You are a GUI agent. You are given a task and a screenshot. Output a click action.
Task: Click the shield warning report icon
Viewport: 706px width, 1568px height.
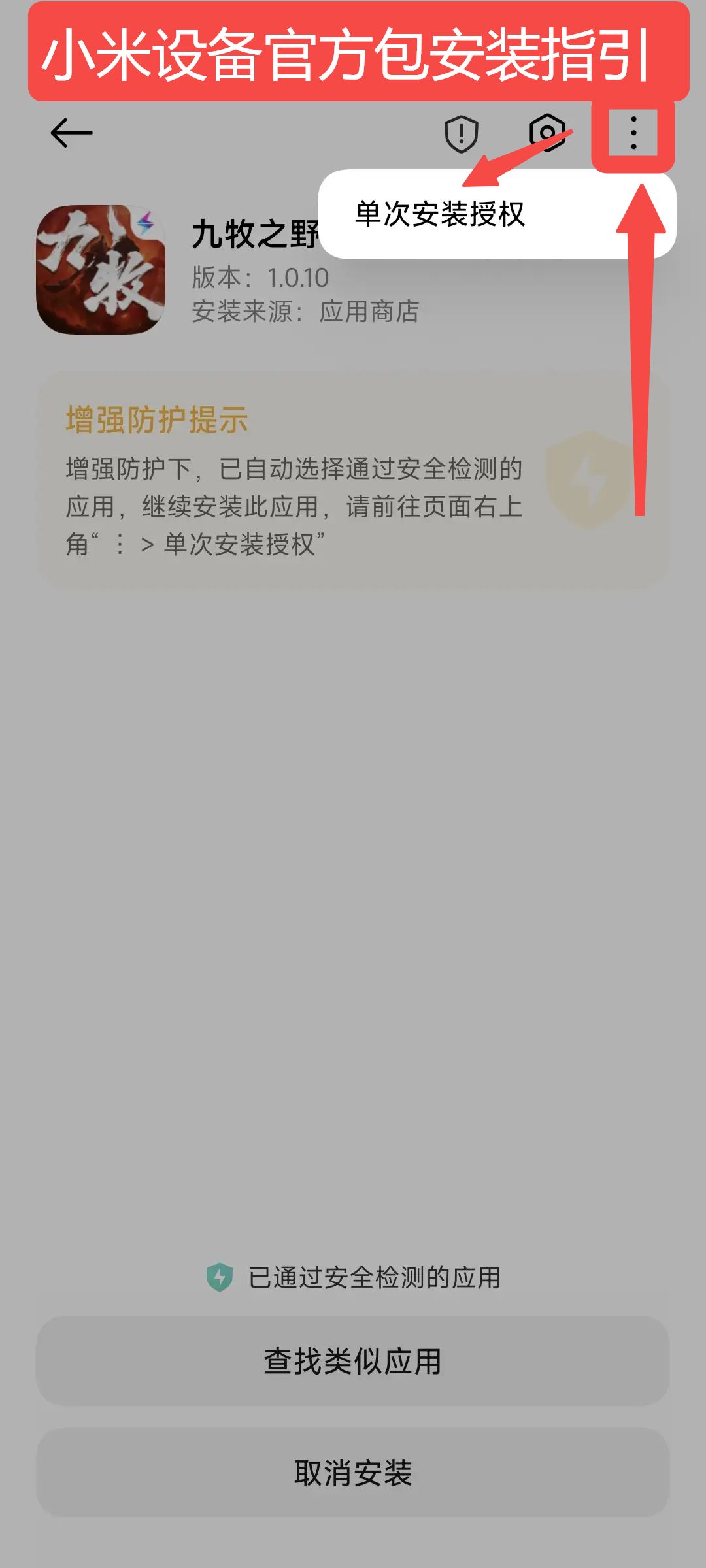pyautogui.click(x=461, y=133)
